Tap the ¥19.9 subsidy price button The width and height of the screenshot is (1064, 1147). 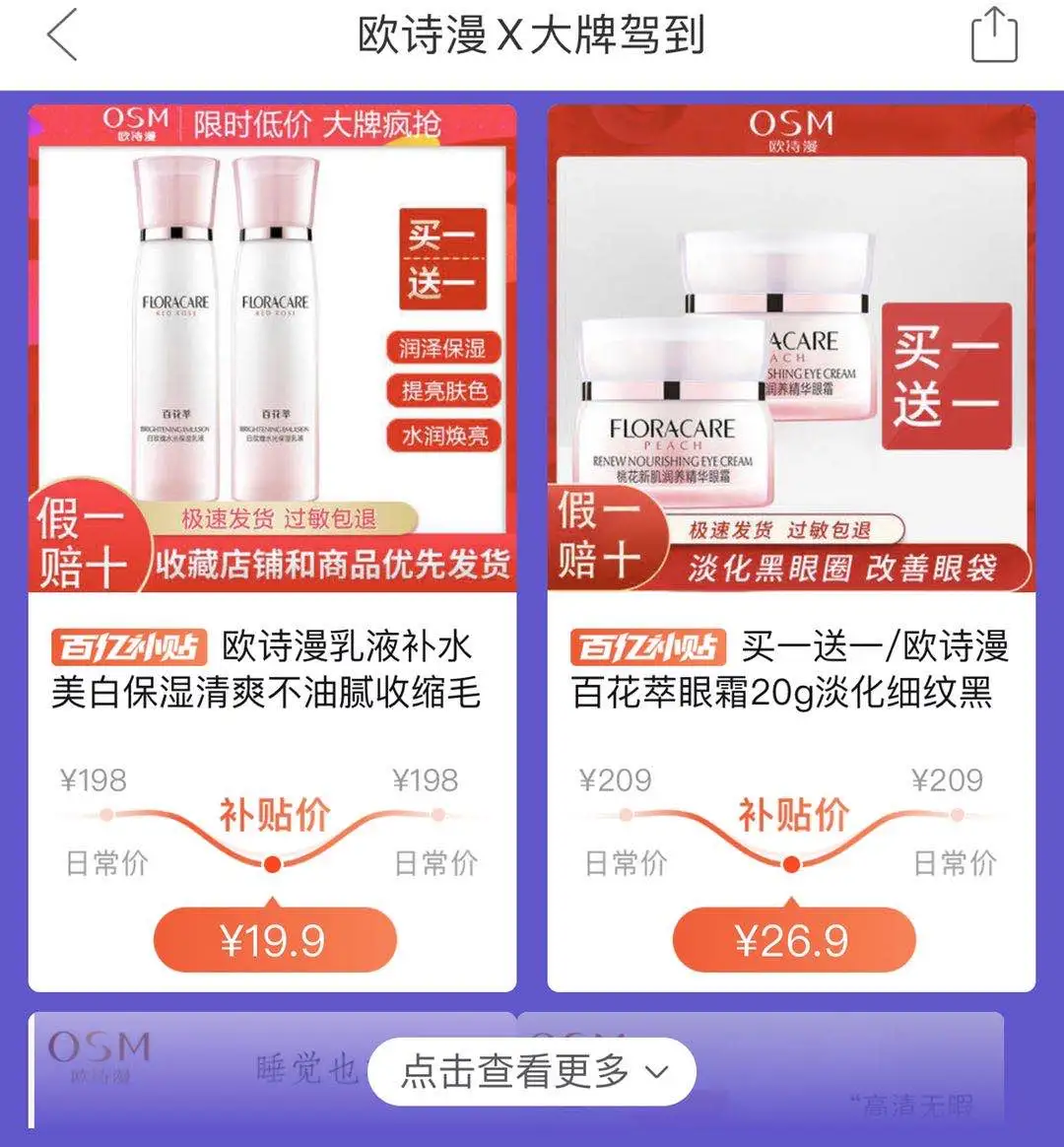point(274,940)
